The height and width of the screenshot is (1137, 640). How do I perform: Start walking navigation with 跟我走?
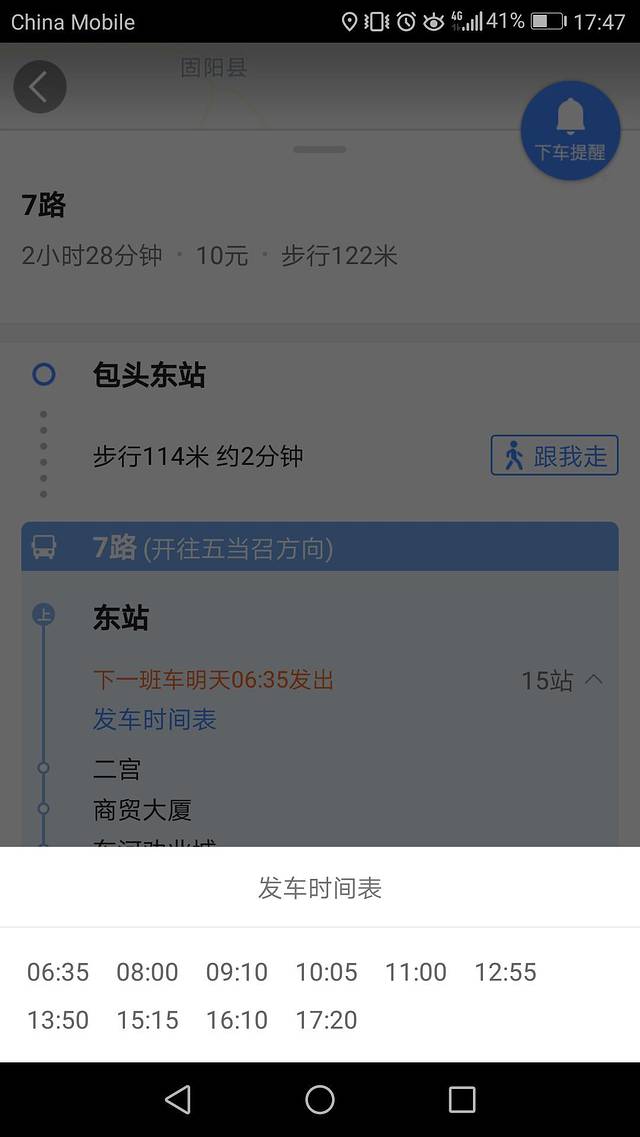(554, 456)
